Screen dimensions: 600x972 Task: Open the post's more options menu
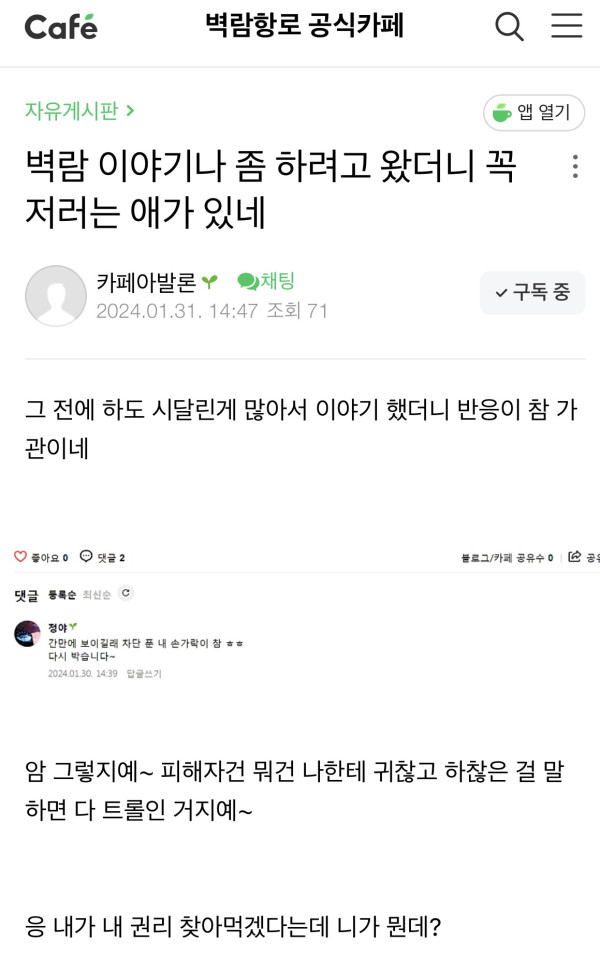click(x=574, y=167)
